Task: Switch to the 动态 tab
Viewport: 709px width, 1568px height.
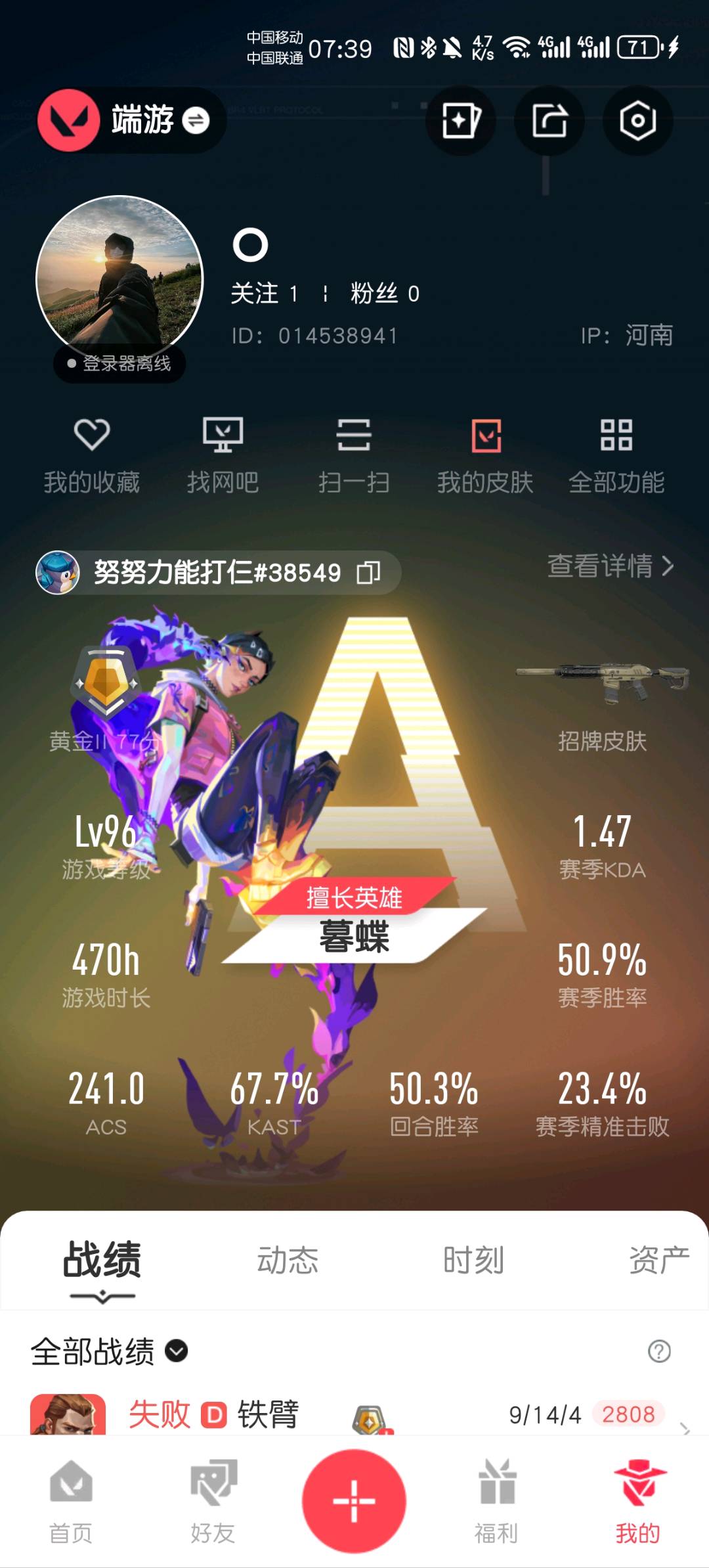Action: coord(287,1260)
